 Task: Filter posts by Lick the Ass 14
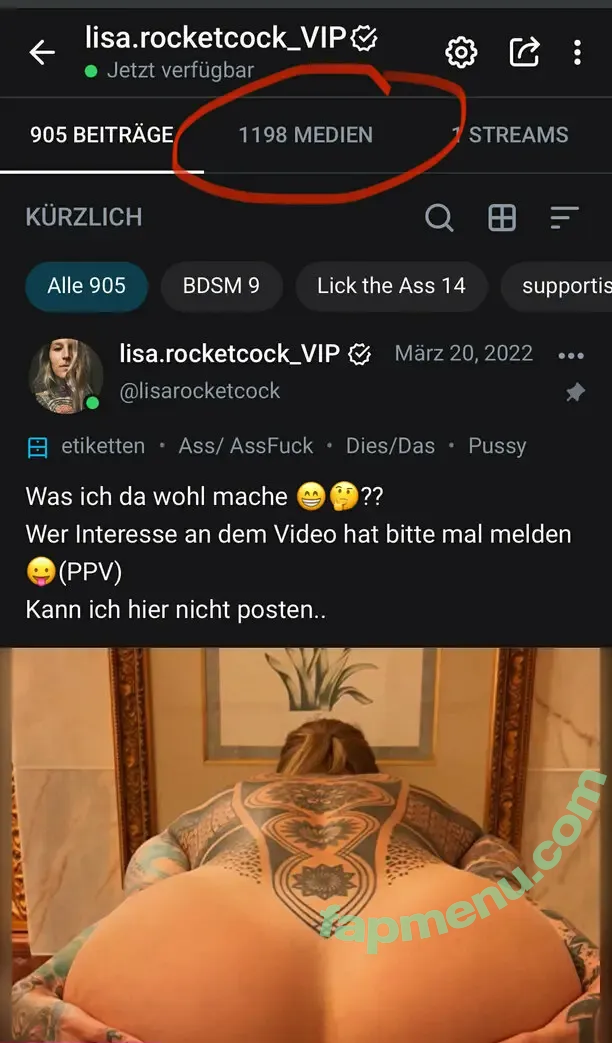[391, 286]
